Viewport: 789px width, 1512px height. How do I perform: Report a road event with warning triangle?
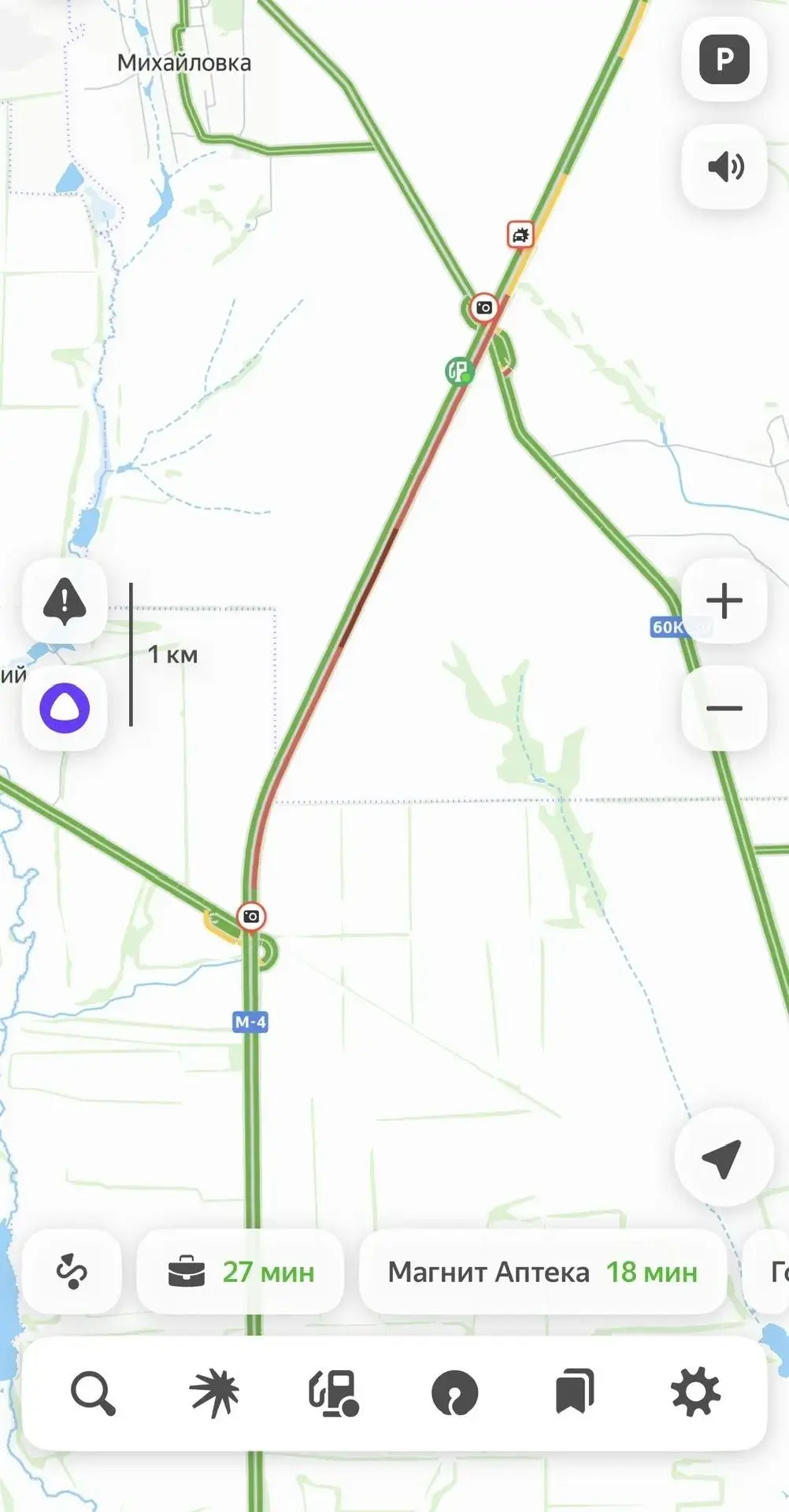click(x=65, y=602)
